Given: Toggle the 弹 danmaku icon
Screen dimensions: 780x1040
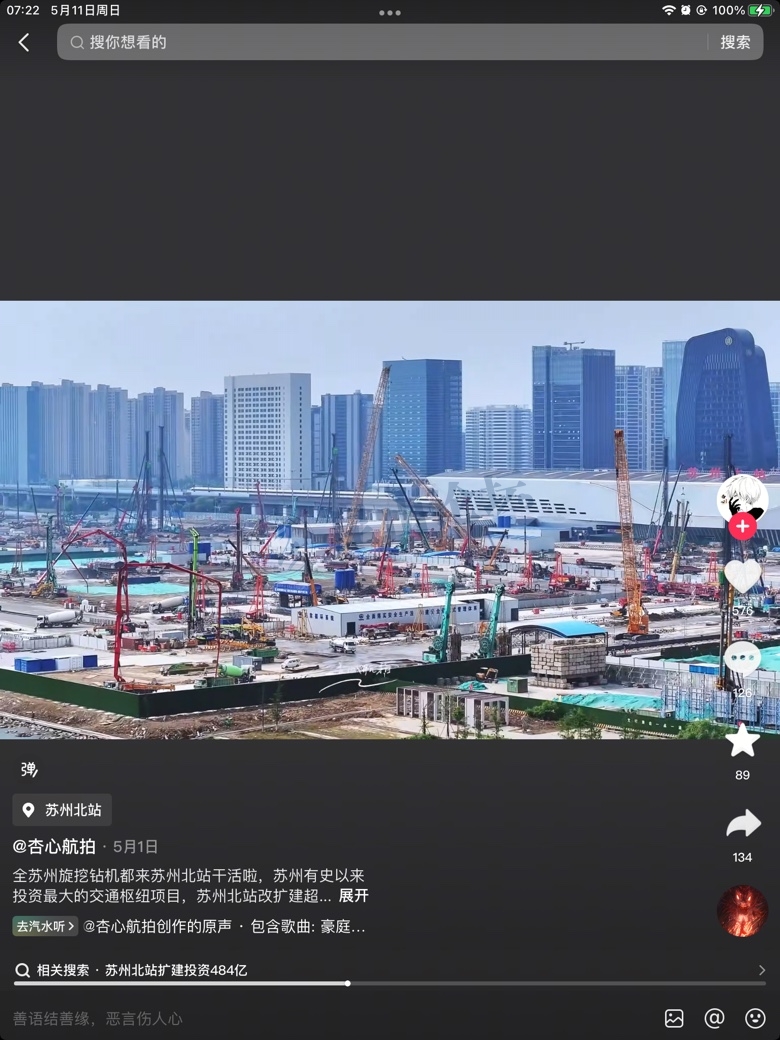Looking at the screenshot, I should (29, 769).
